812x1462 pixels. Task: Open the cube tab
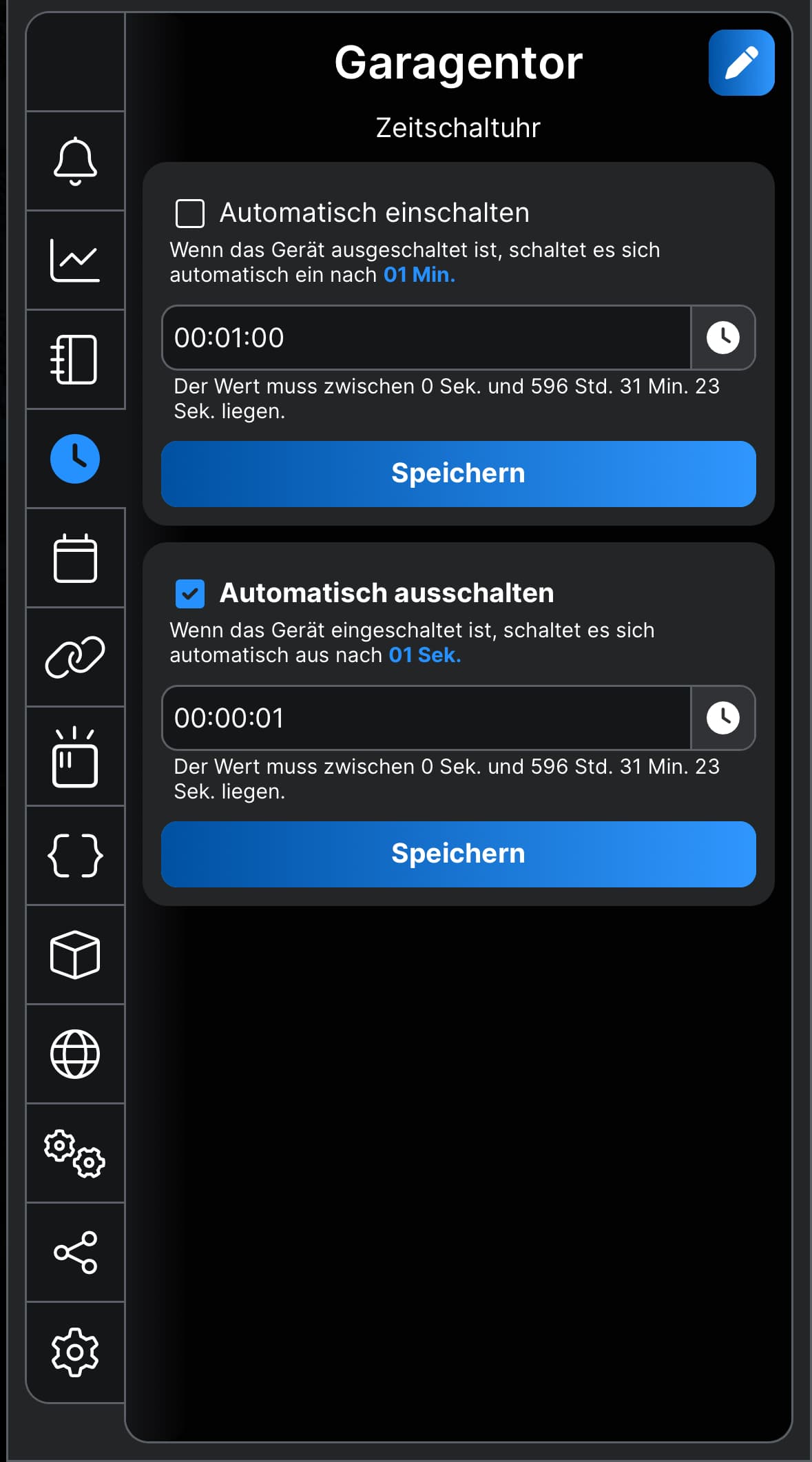tap(75, 954)
